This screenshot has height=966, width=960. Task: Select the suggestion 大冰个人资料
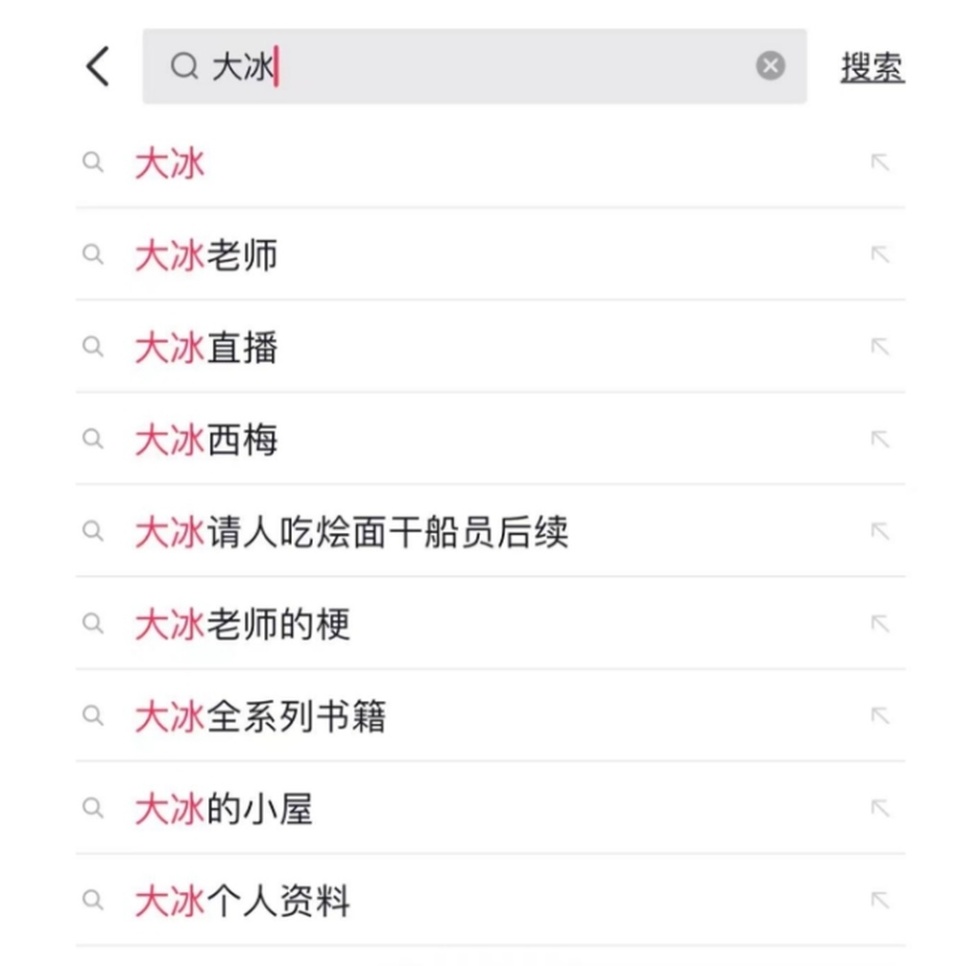click(x=240, y=901)
